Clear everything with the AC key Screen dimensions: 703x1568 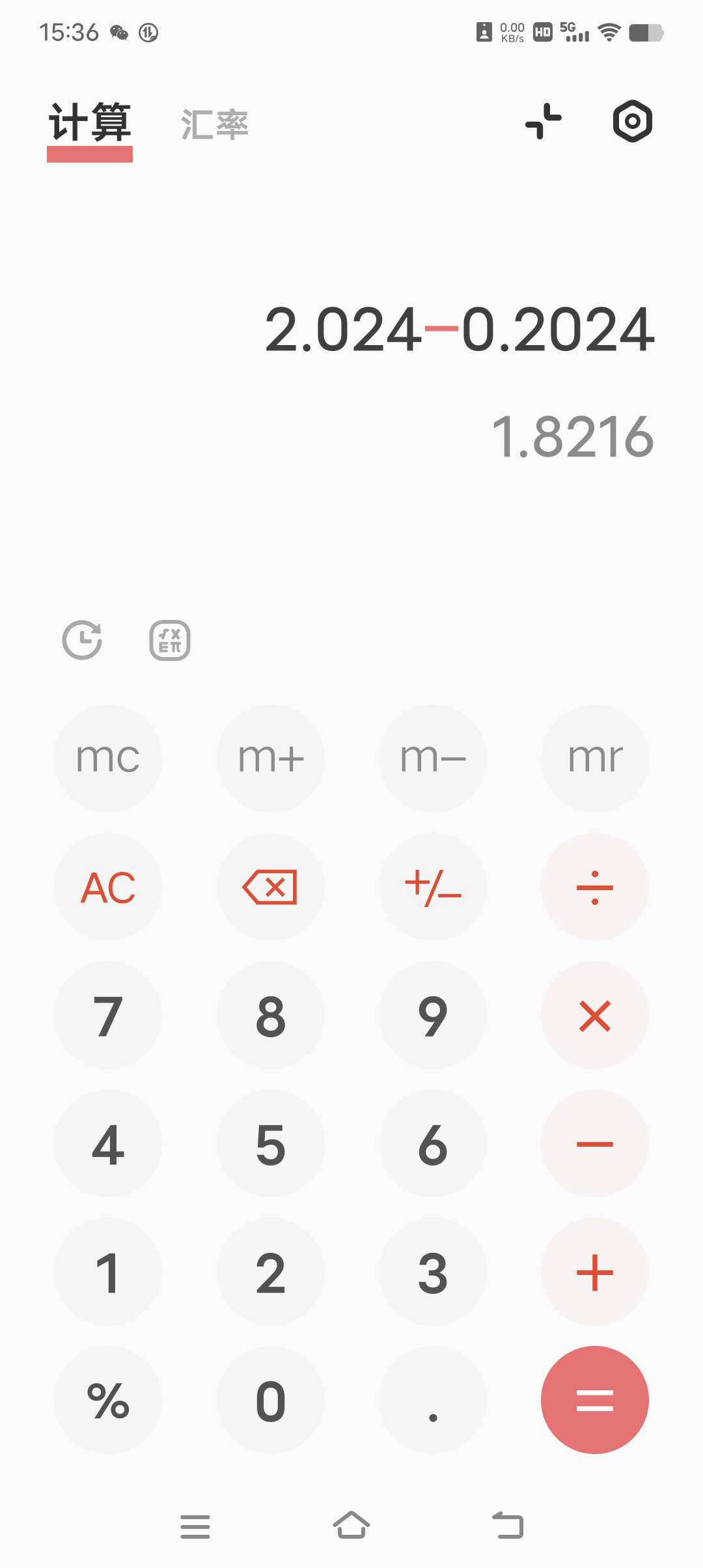pos(108,887)
